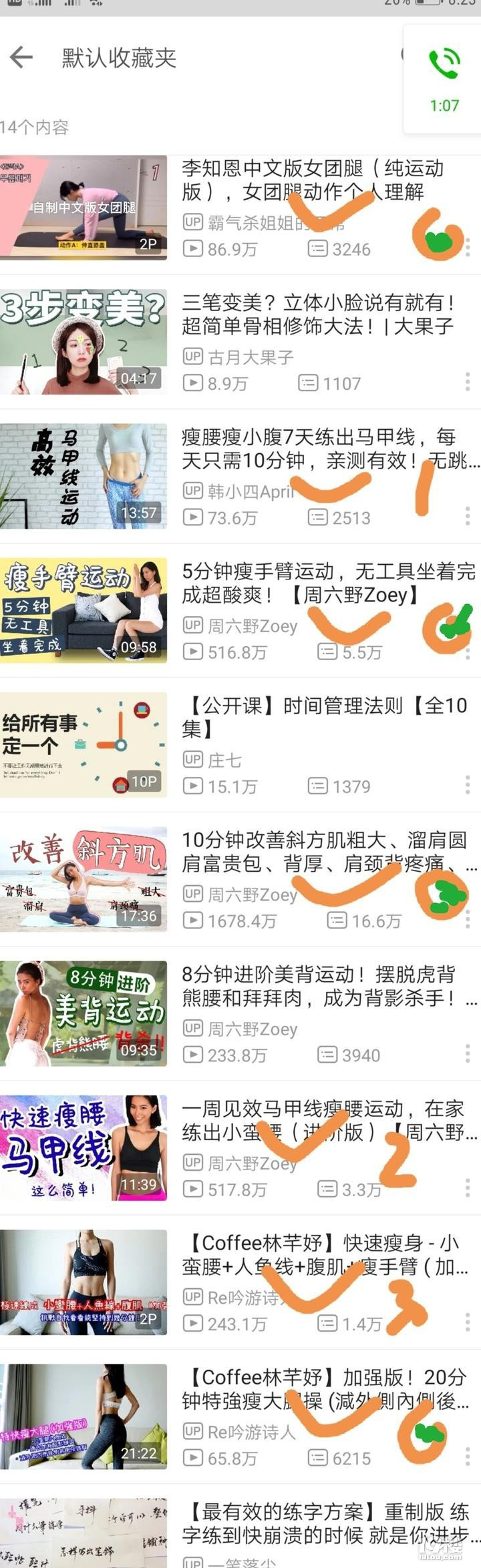Show more options for 时间管理法则 video
481x1568 pixels.
[468, 786]
